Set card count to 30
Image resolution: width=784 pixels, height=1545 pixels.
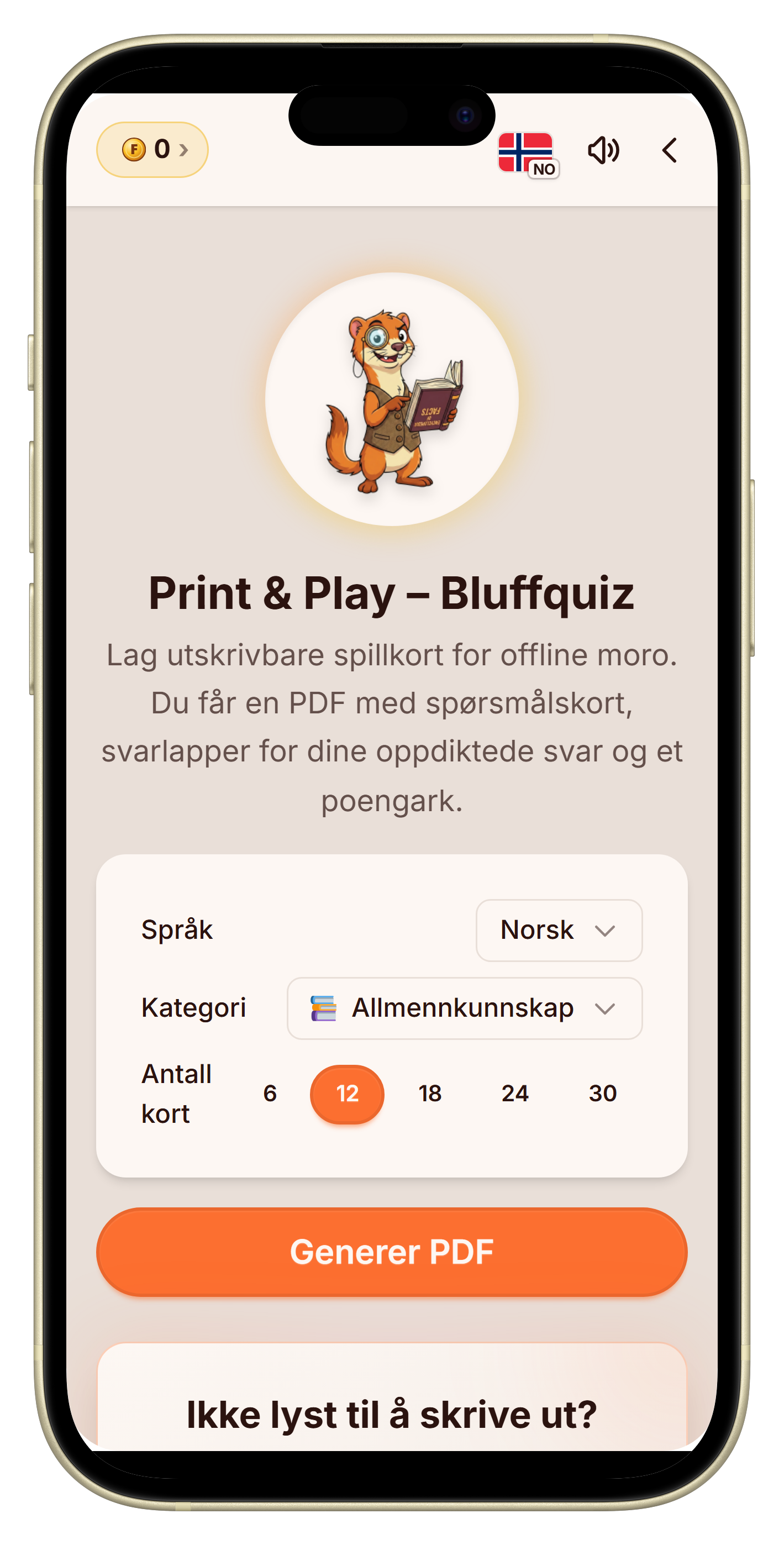[602, 1094]
